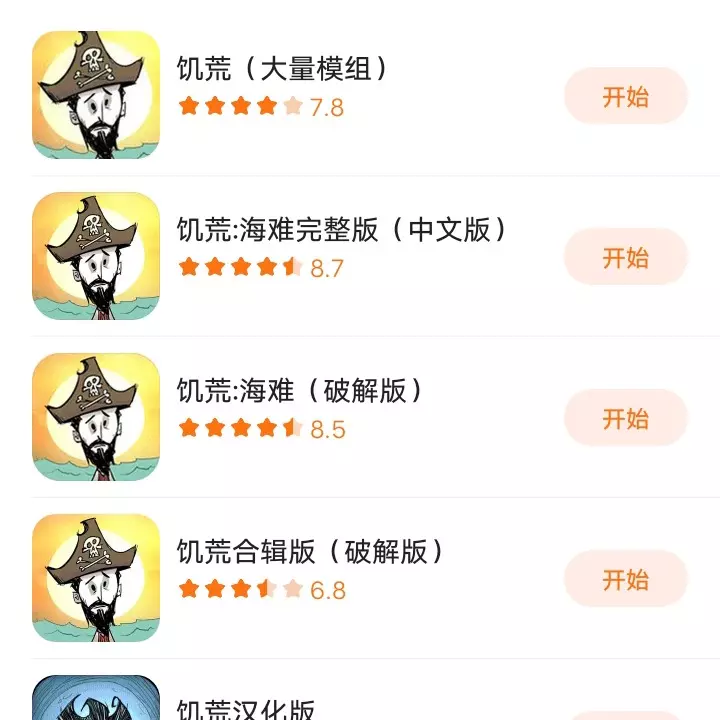Open the 饥荒汉化版 listing
The image size is (720, 720).
point(246,708)
